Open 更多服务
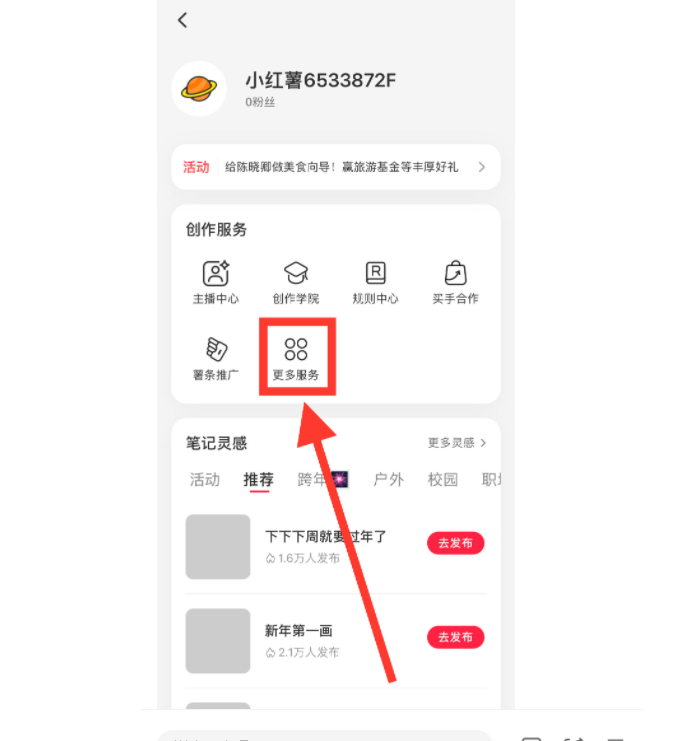Image resolution: width=684 pixels, height=741 pixels. (x=296, y=358)
